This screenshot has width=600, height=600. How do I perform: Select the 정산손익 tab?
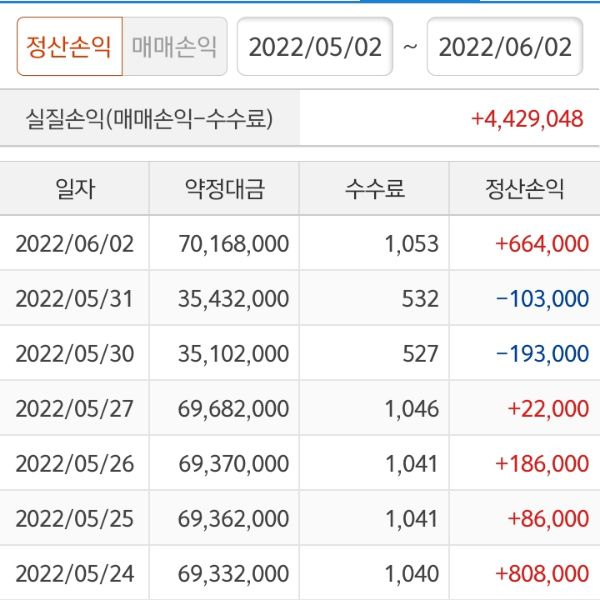point(69,47)
